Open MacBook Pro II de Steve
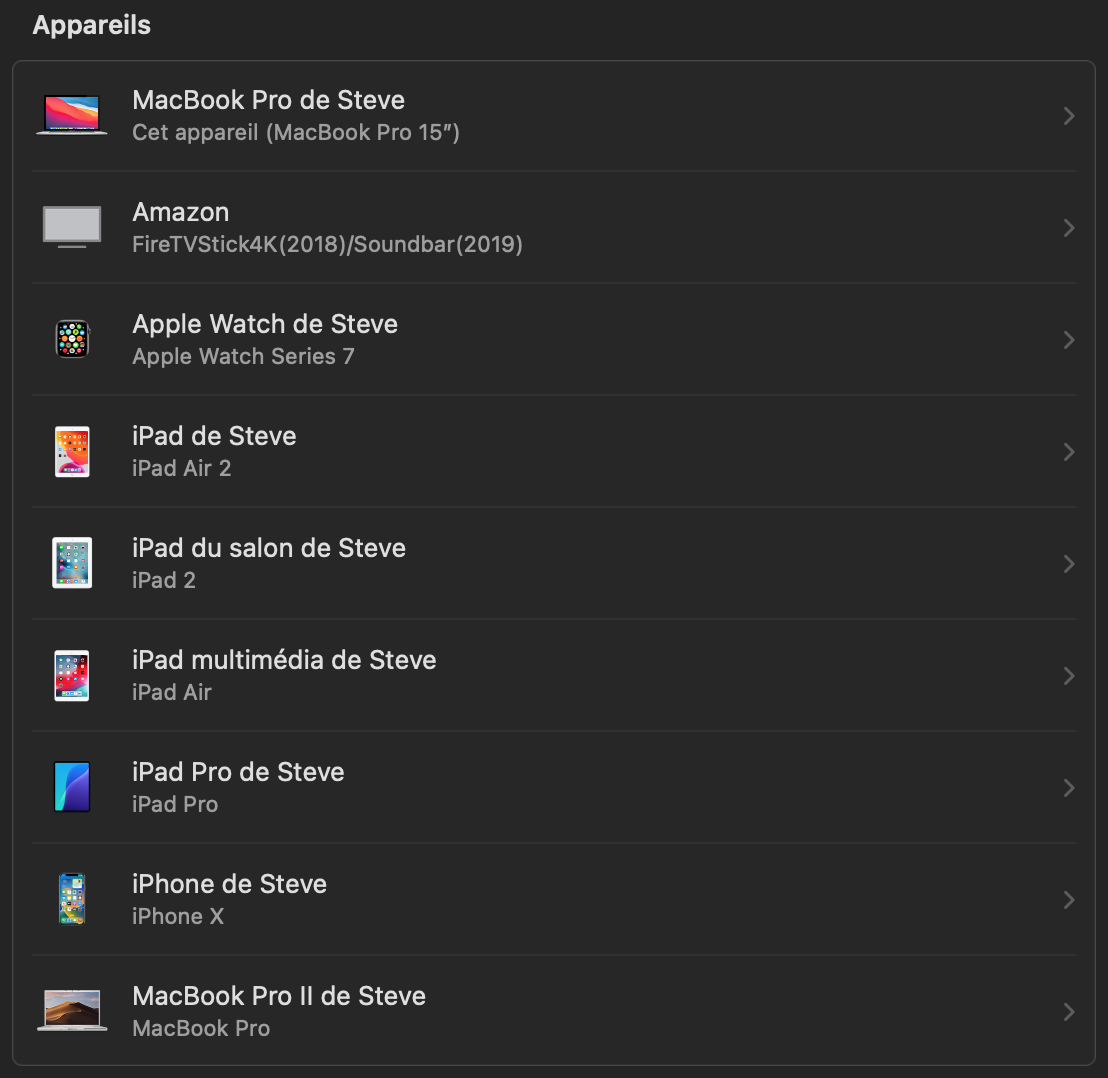Viewport: 1108px width, 1078px height. [554, 1011]
